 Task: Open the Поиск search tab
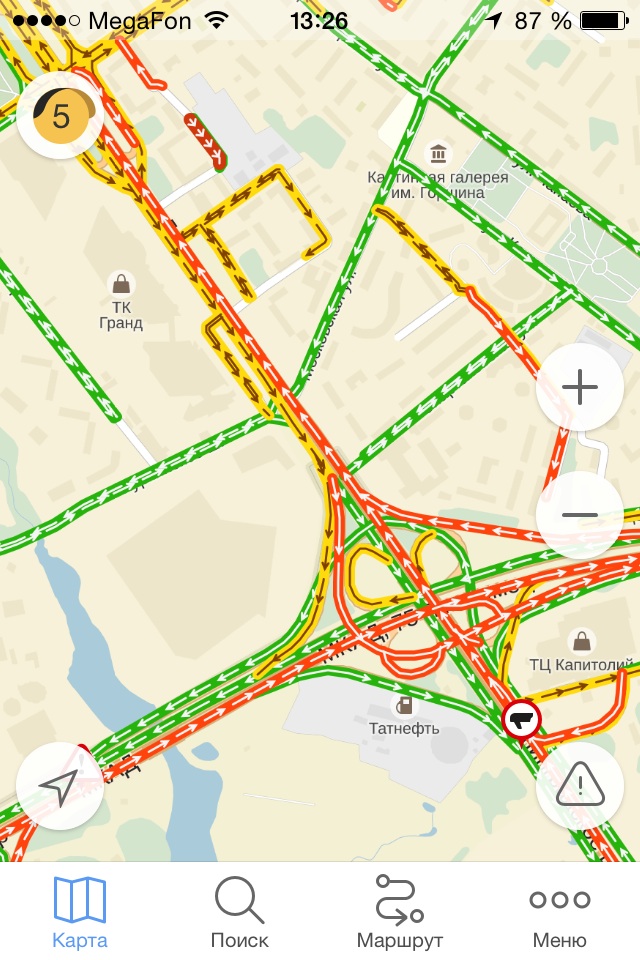coord(240,912)
